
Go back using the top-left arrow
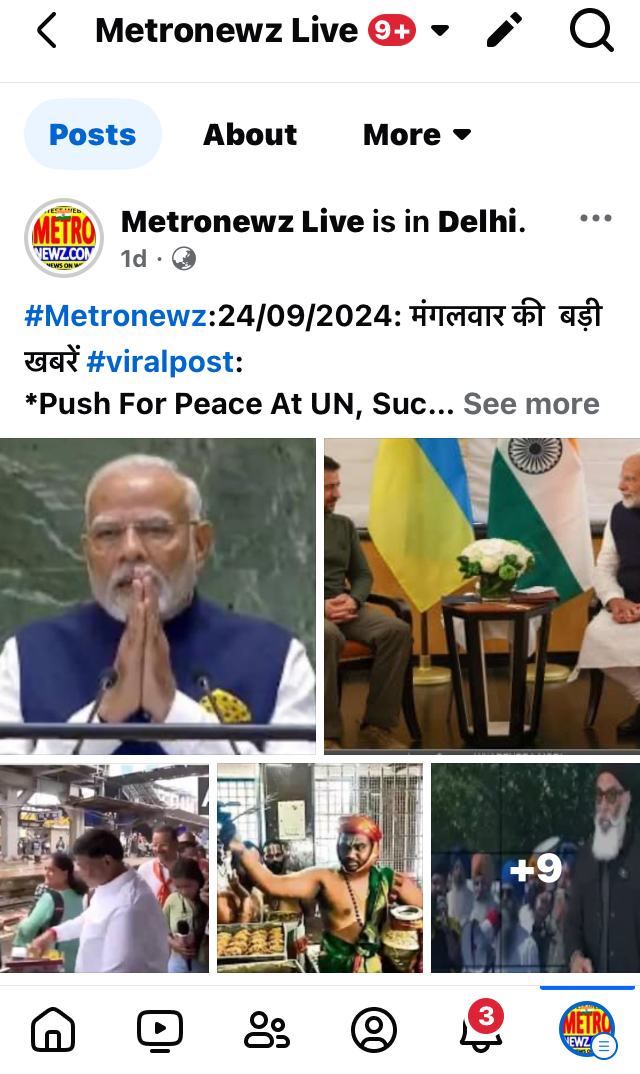coord(47,31)
